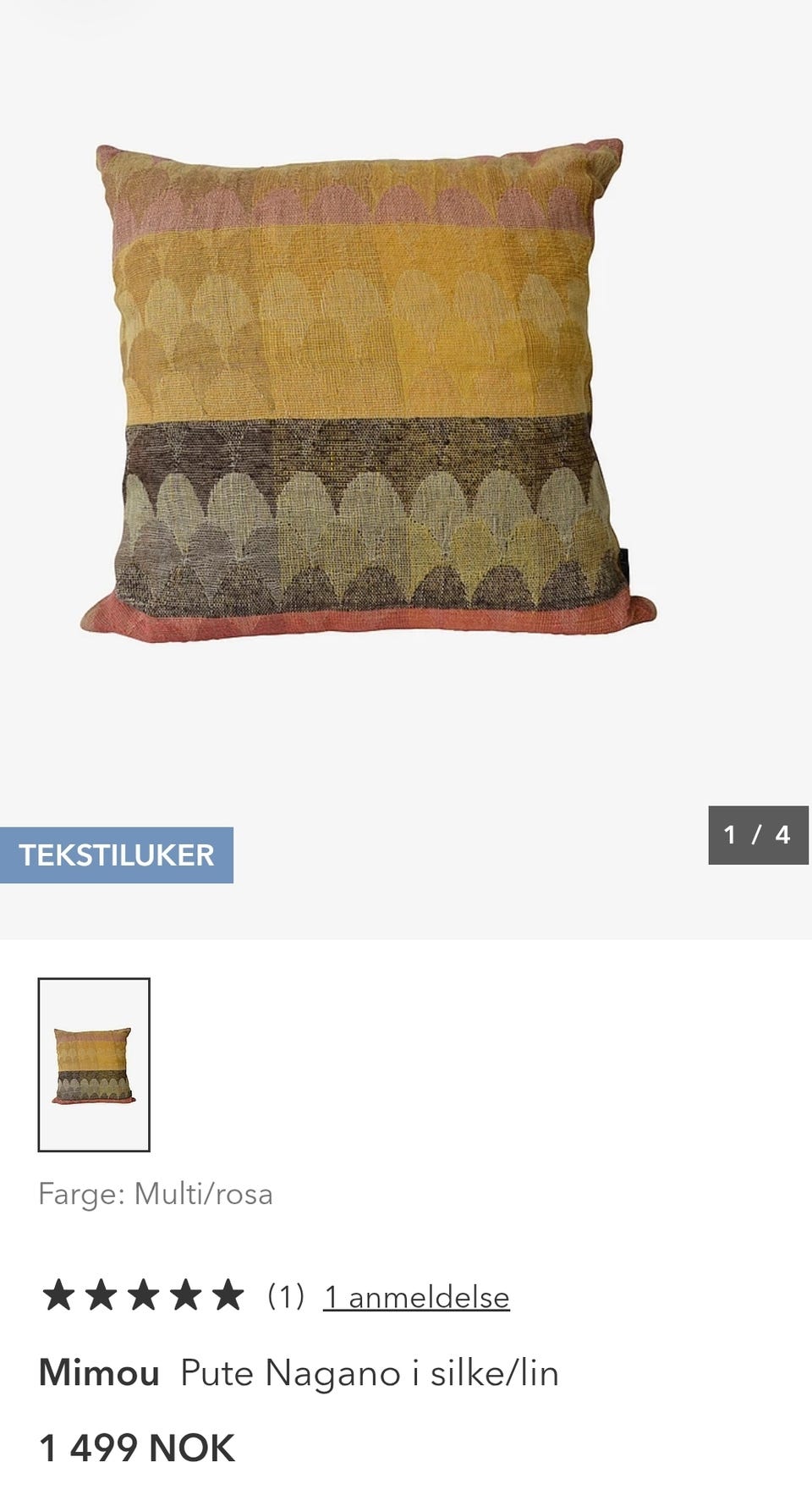The height and width of the screenshot is (1495, 812).
Task: Click the fifth star in the rating row
Action: (x=228, y=1295)
